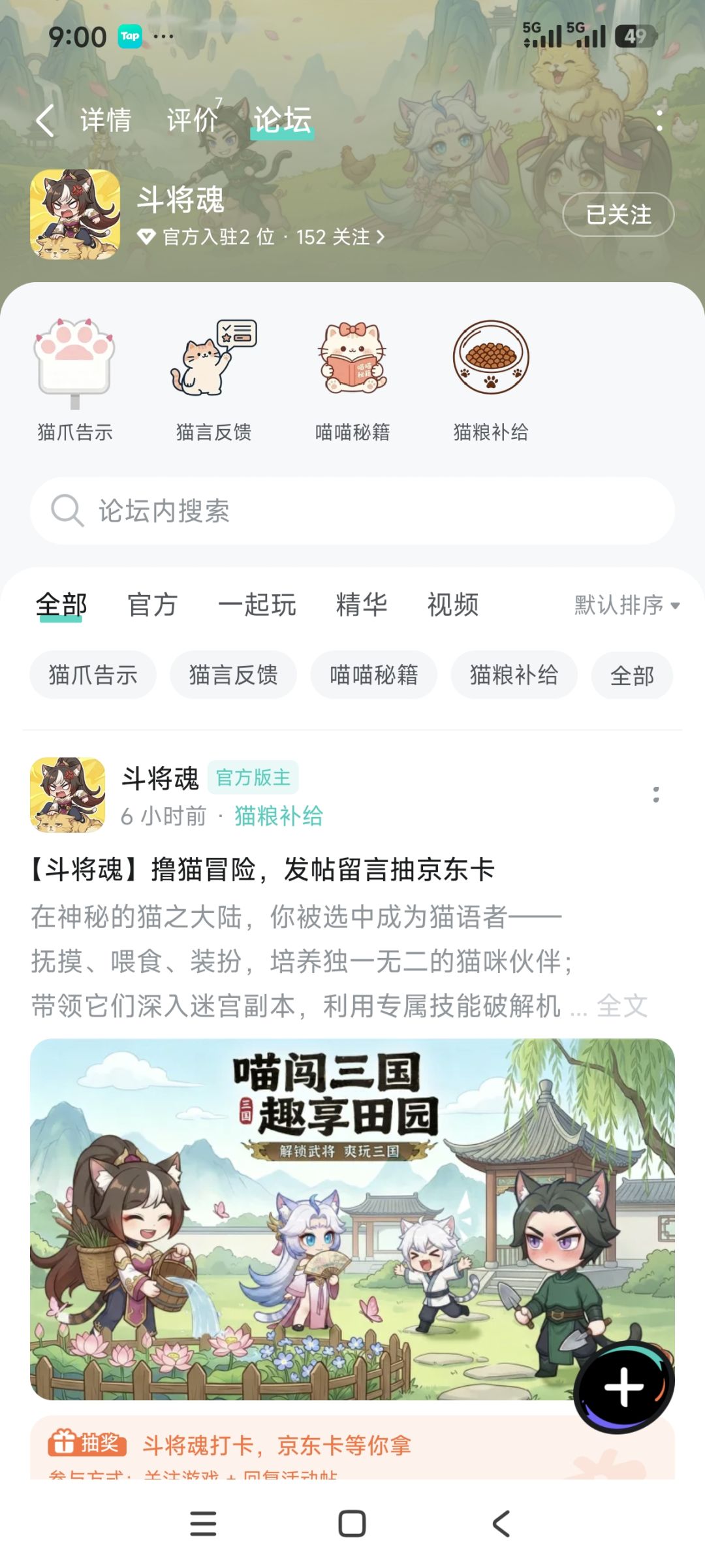Select the 喵喵秘籍 filter chip
Image resolution: width=705 pixels, height=1568 pixels.
pos(373,675)
